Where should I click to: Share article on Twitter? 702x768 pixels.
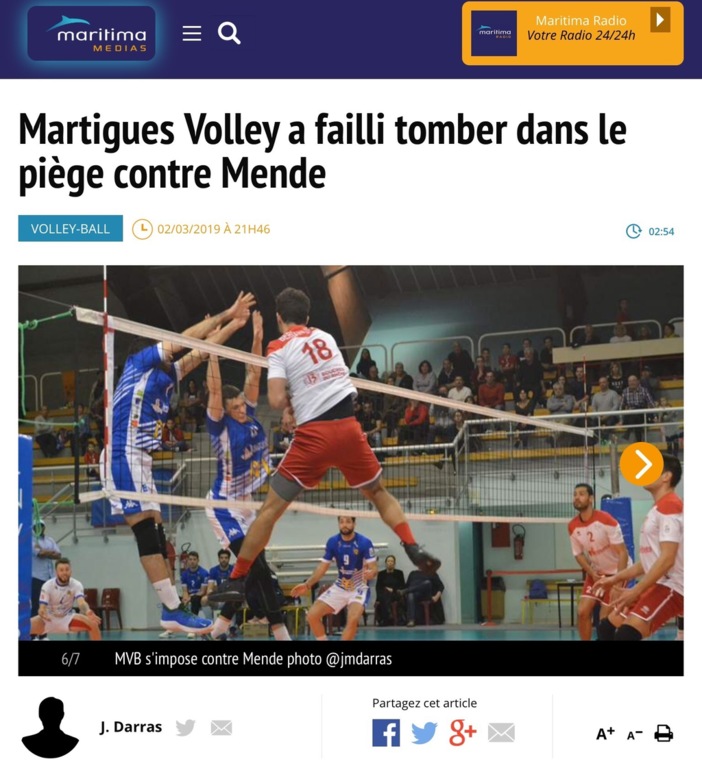[x=424, y=733]
